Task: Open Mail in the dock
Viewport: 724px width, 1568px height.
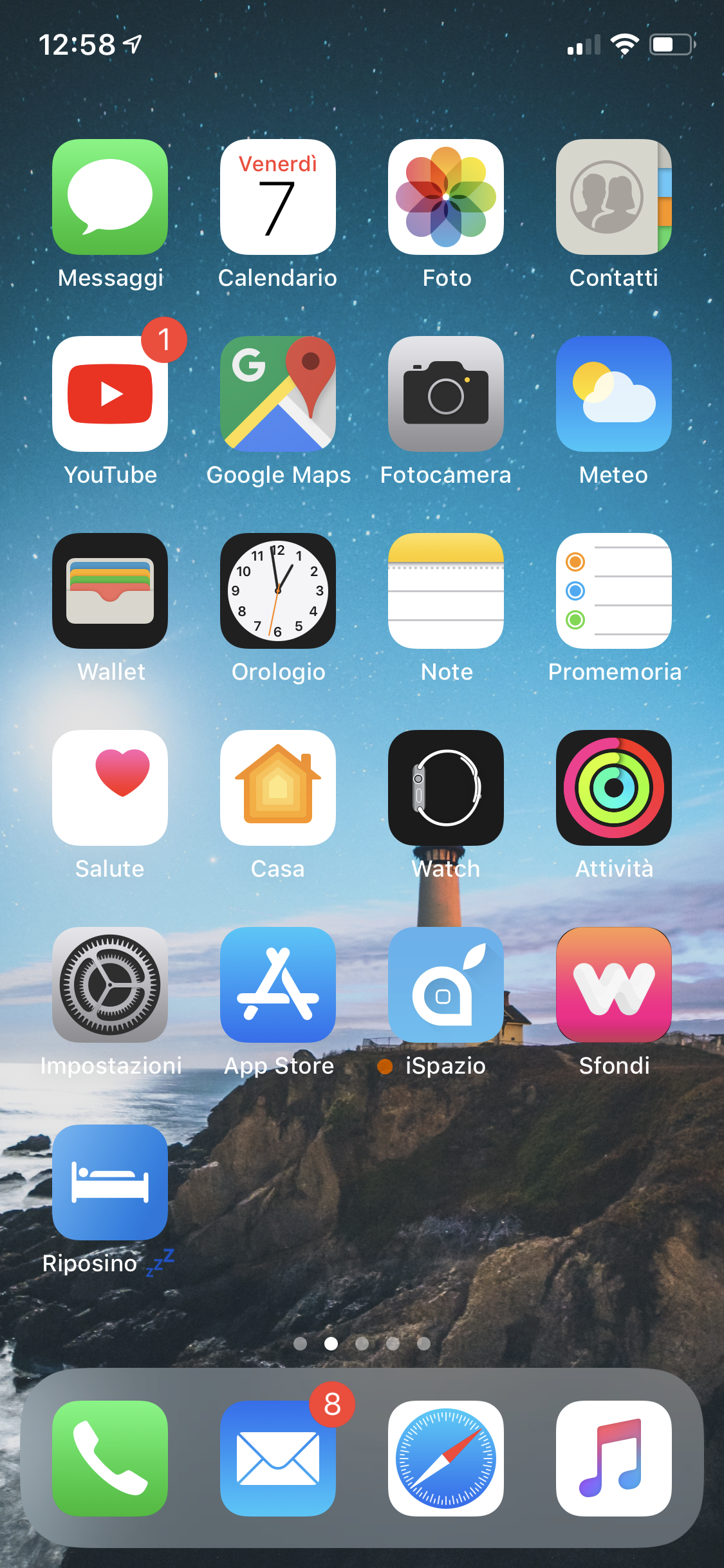Action: pyautogui.click(x=278, y=1459)
